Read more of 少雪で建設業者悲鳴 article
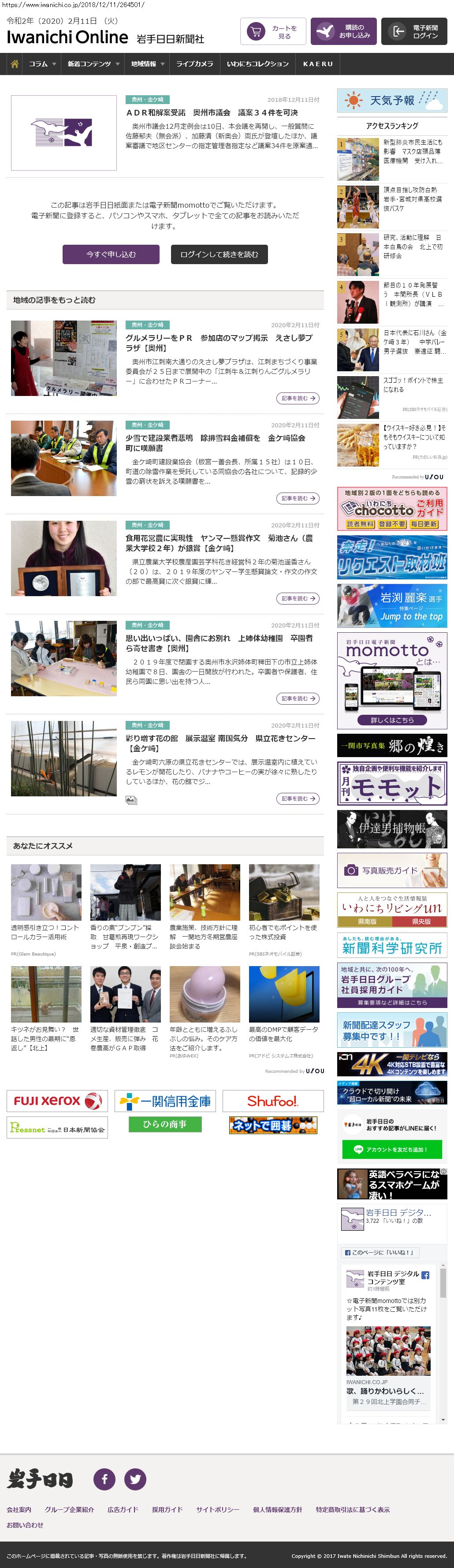Image resolution: width=454 pixels, height=1568 pixels. [298, 499]
